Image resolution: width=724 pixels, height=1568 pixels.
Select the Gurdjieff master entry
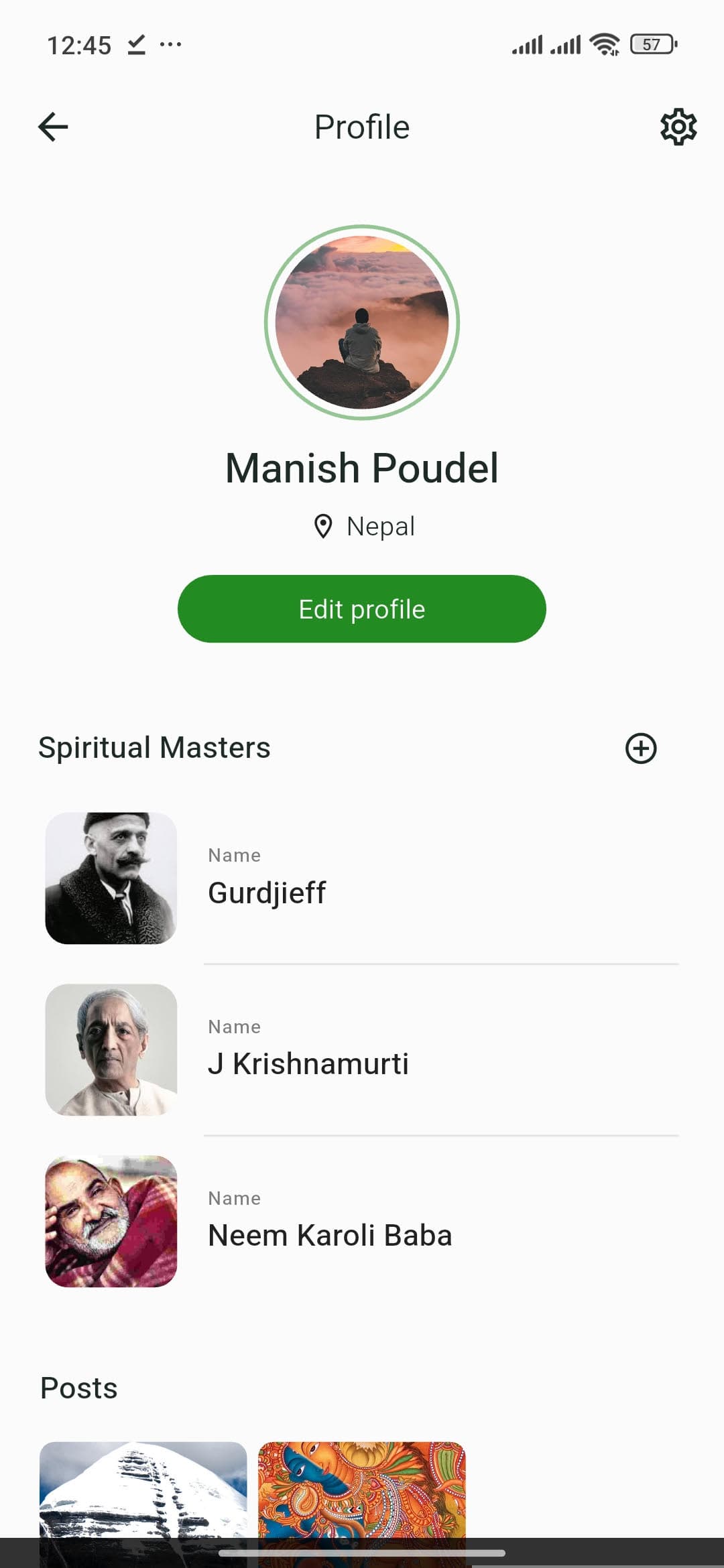267,893
